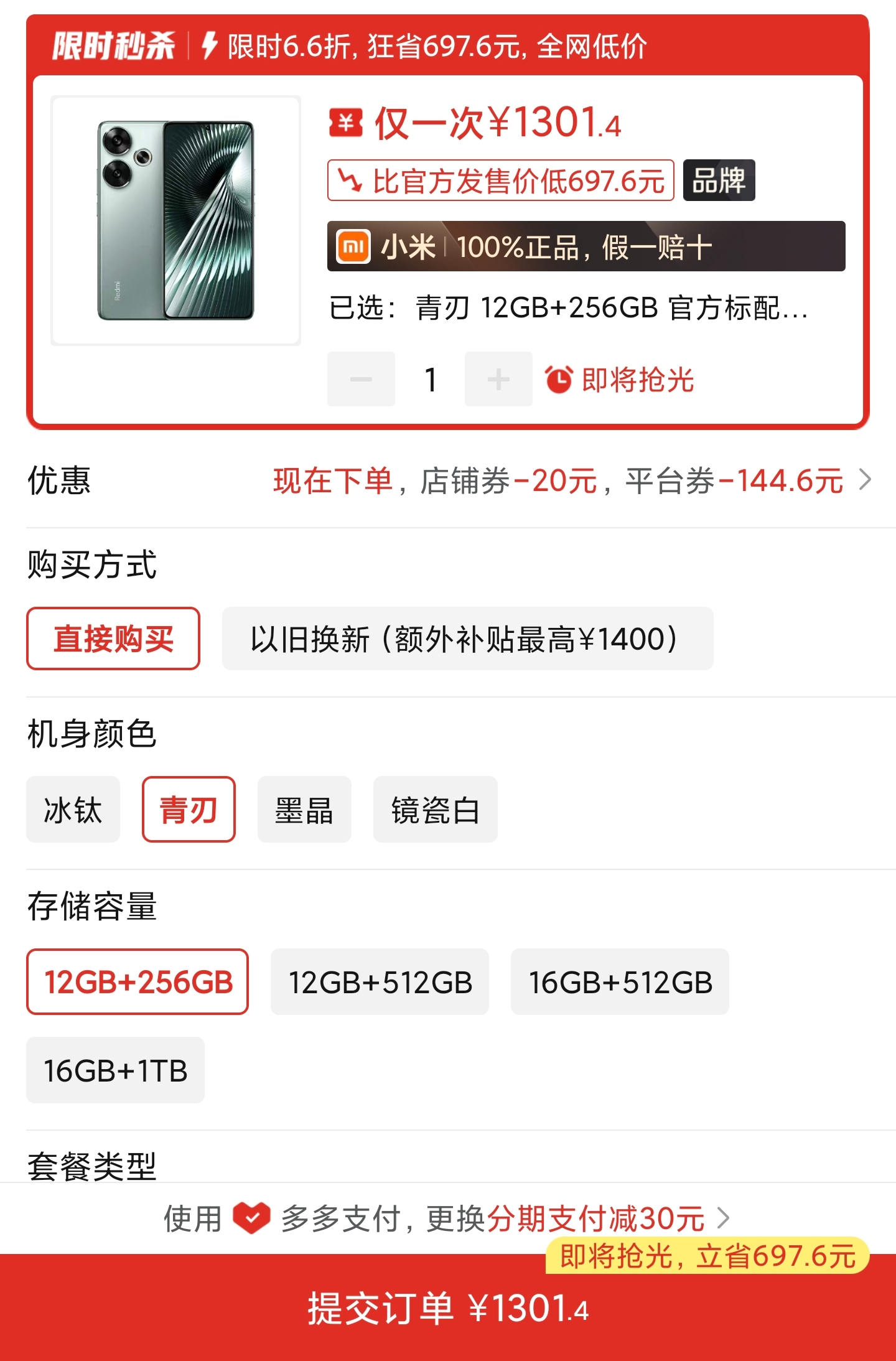
Task: Choose 以旧换新 trade-in option
Action: click(x=467, y=638)
